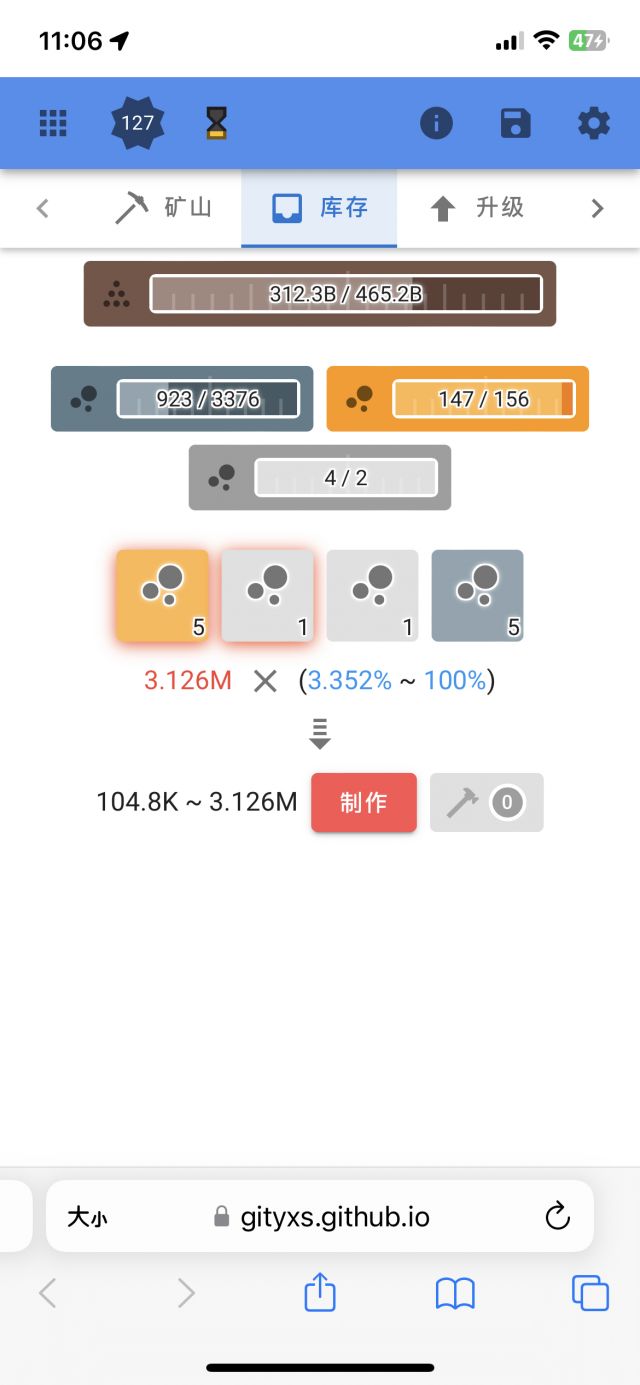Select the blue-gray ingredient tile with 5
Viewport: 640px width, 1385px height.
click(477, 595)
